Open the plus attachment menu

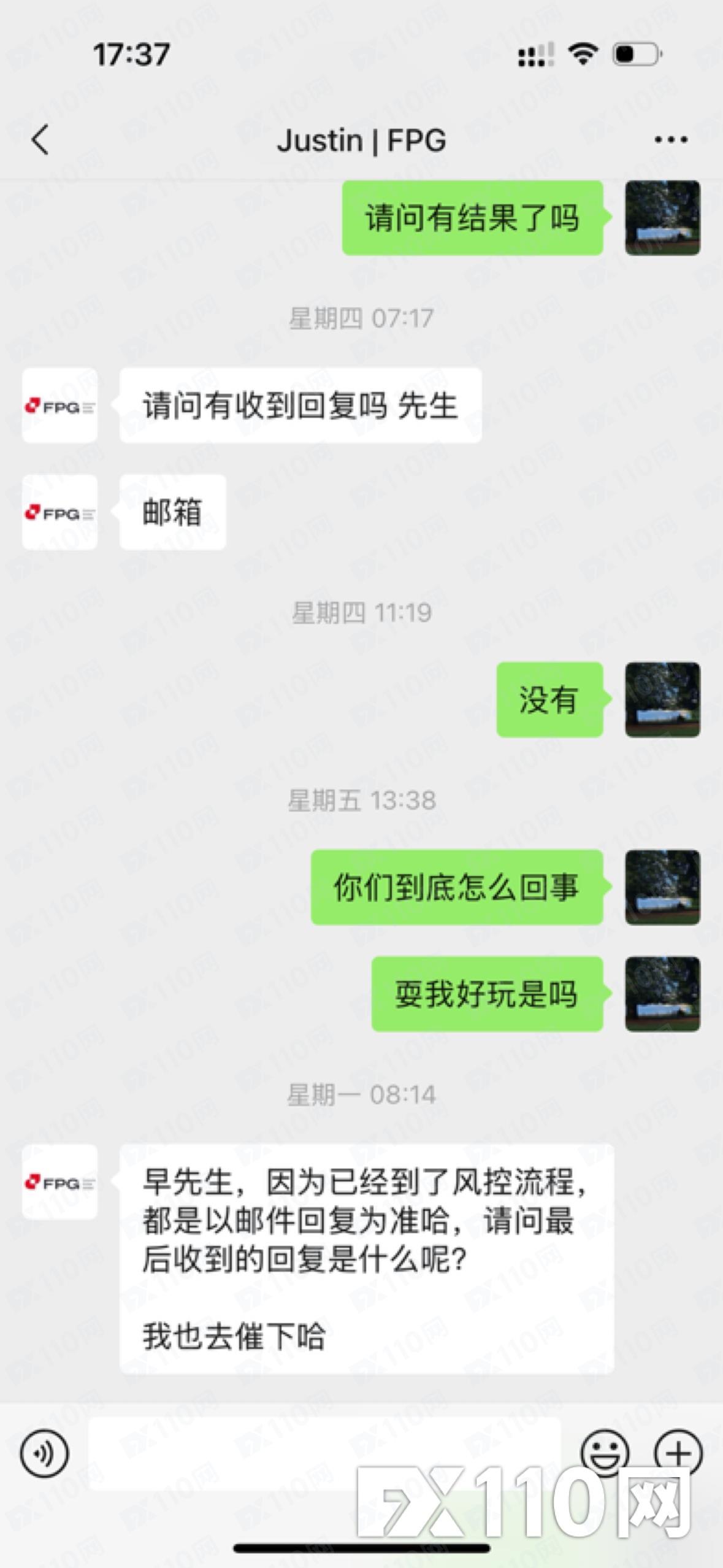(678, 1453)
